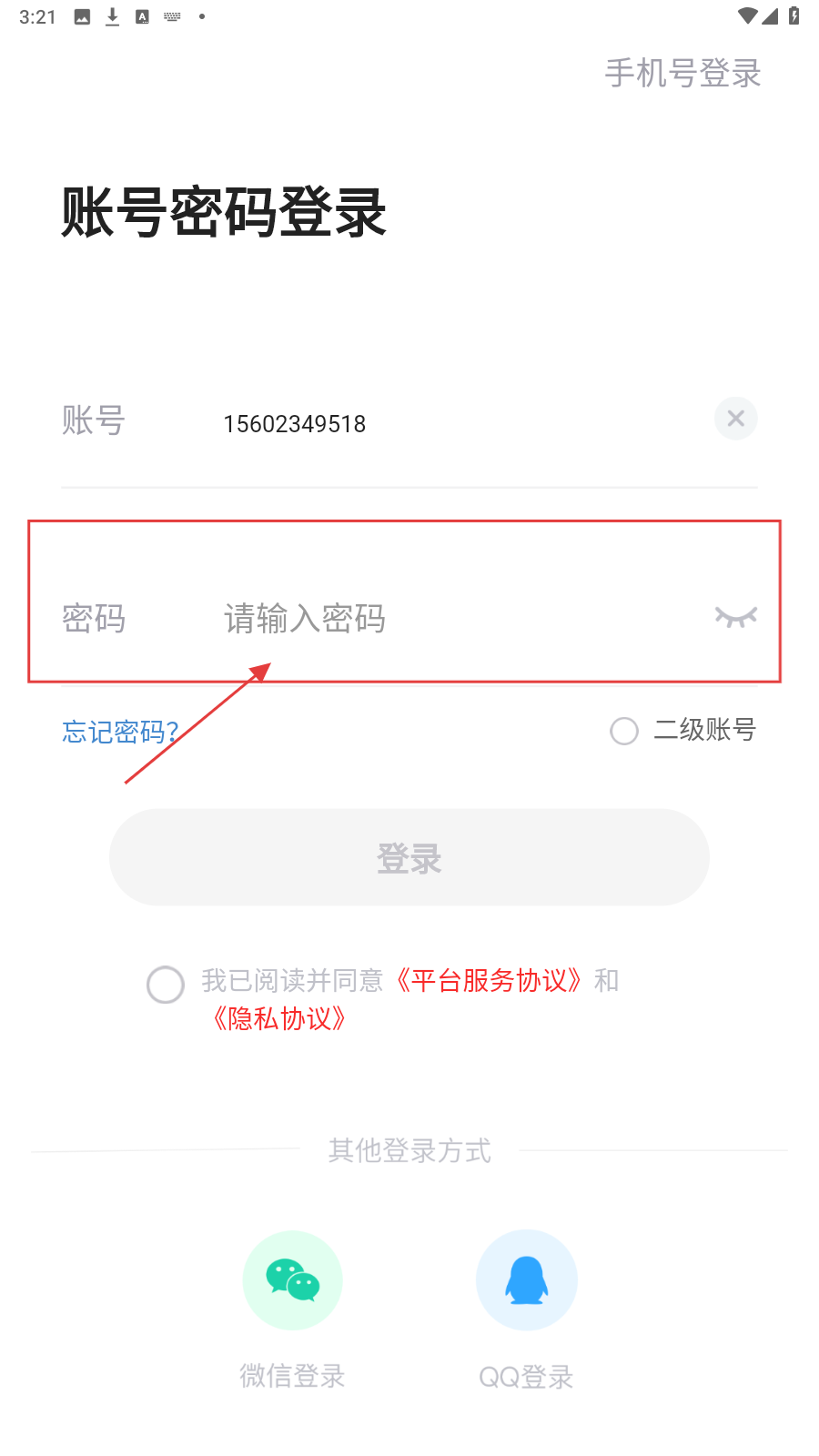Tap the 登录 login button
The width and height of the screenshot is (819, 1456).
409,857
